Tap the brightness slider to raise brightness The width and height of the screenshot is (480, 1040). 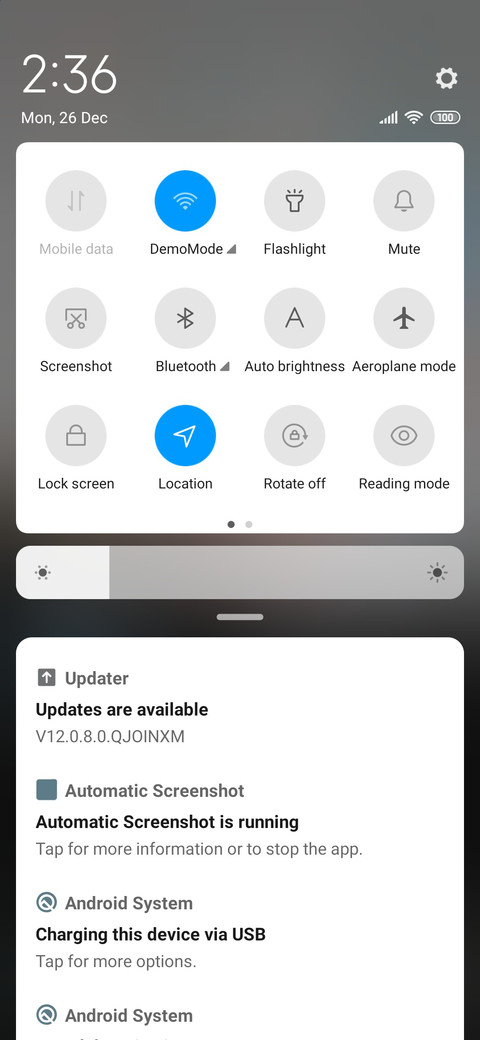[x=240, y=572]
